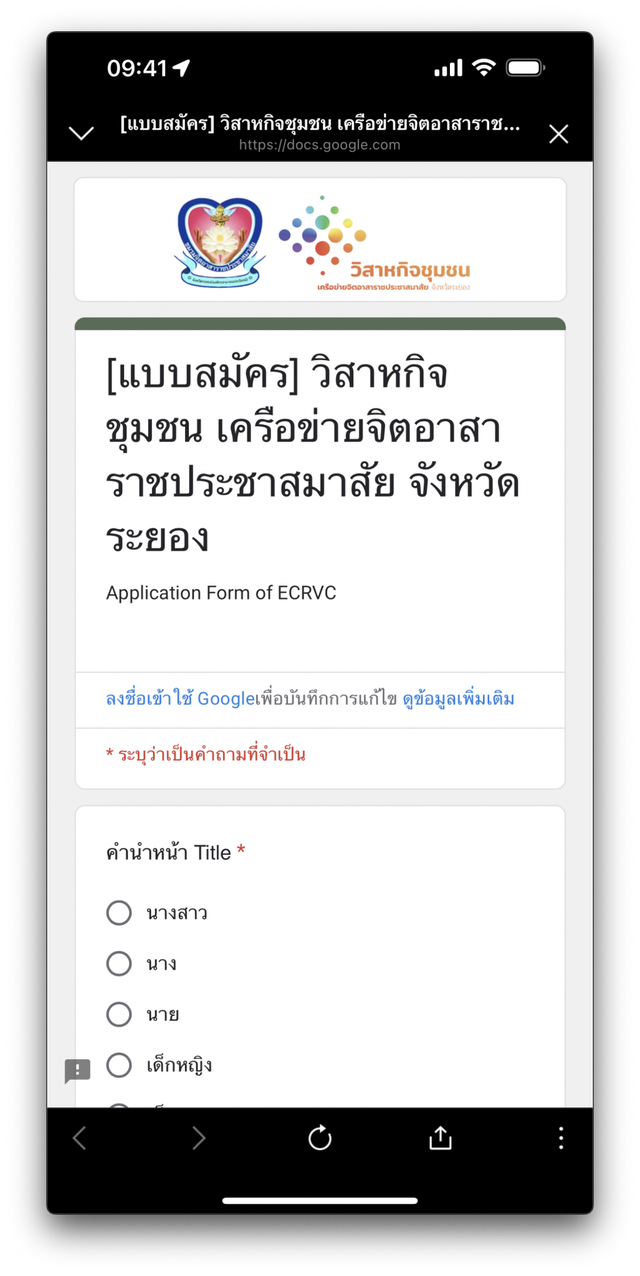The width and height of the screenshot is (640, 1276).
Task: Close the in-app browser
Action: point(559,134)
